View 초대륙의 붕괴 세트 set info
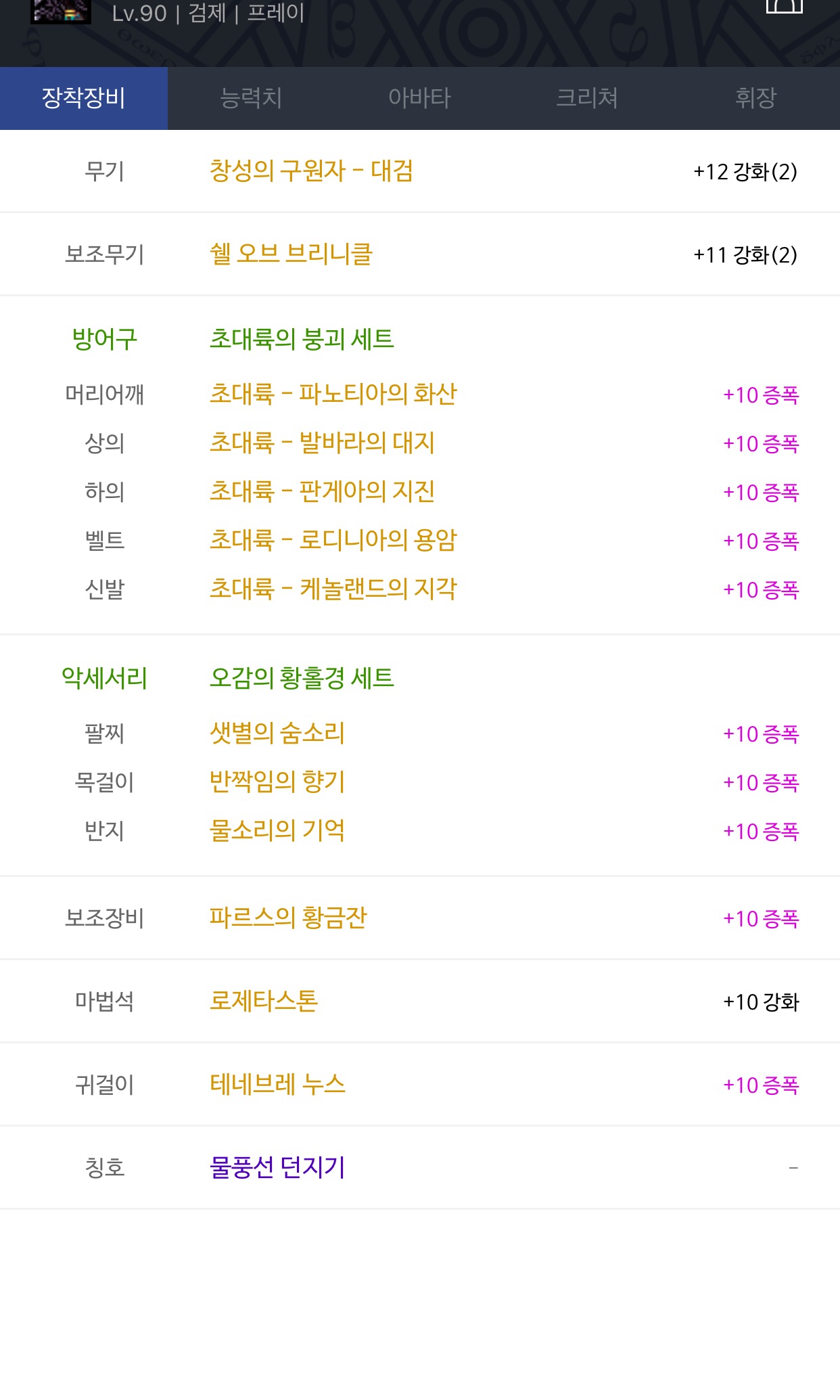 (302, 338)
